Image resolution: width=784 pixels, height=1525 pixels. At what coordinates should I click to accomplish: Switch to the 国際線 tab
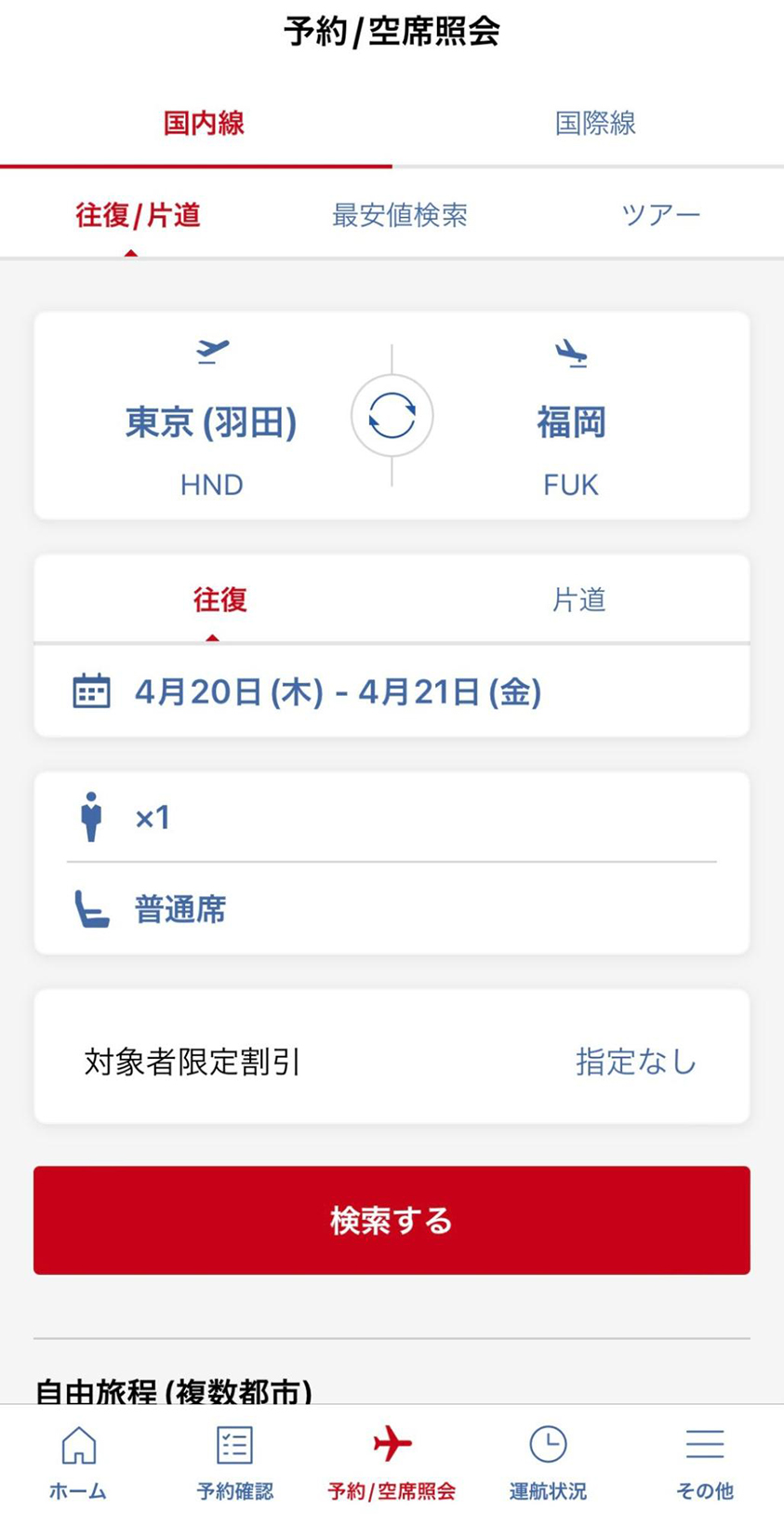[x=595, y=123]
